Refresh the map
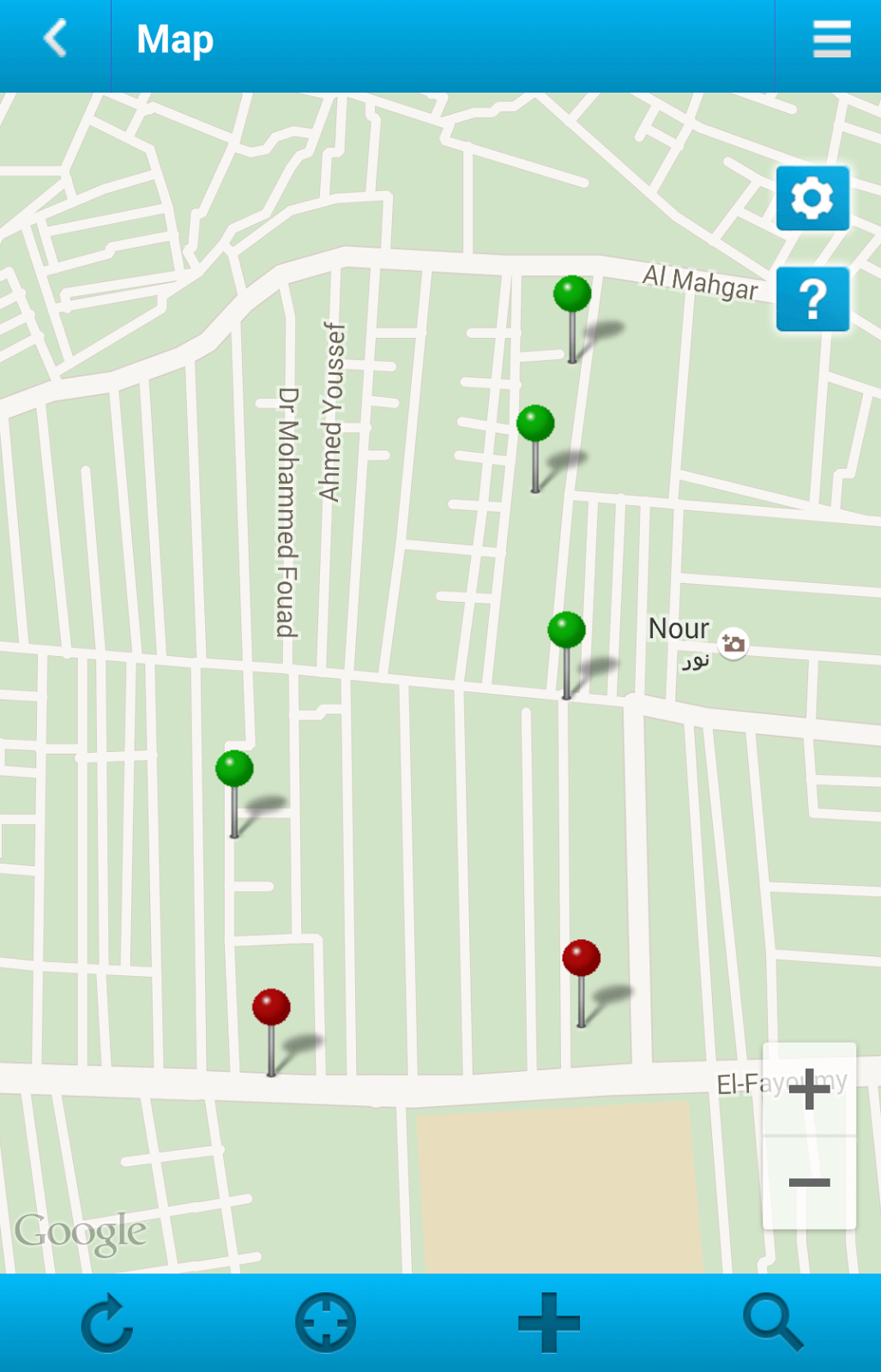 pos(107,1323)
